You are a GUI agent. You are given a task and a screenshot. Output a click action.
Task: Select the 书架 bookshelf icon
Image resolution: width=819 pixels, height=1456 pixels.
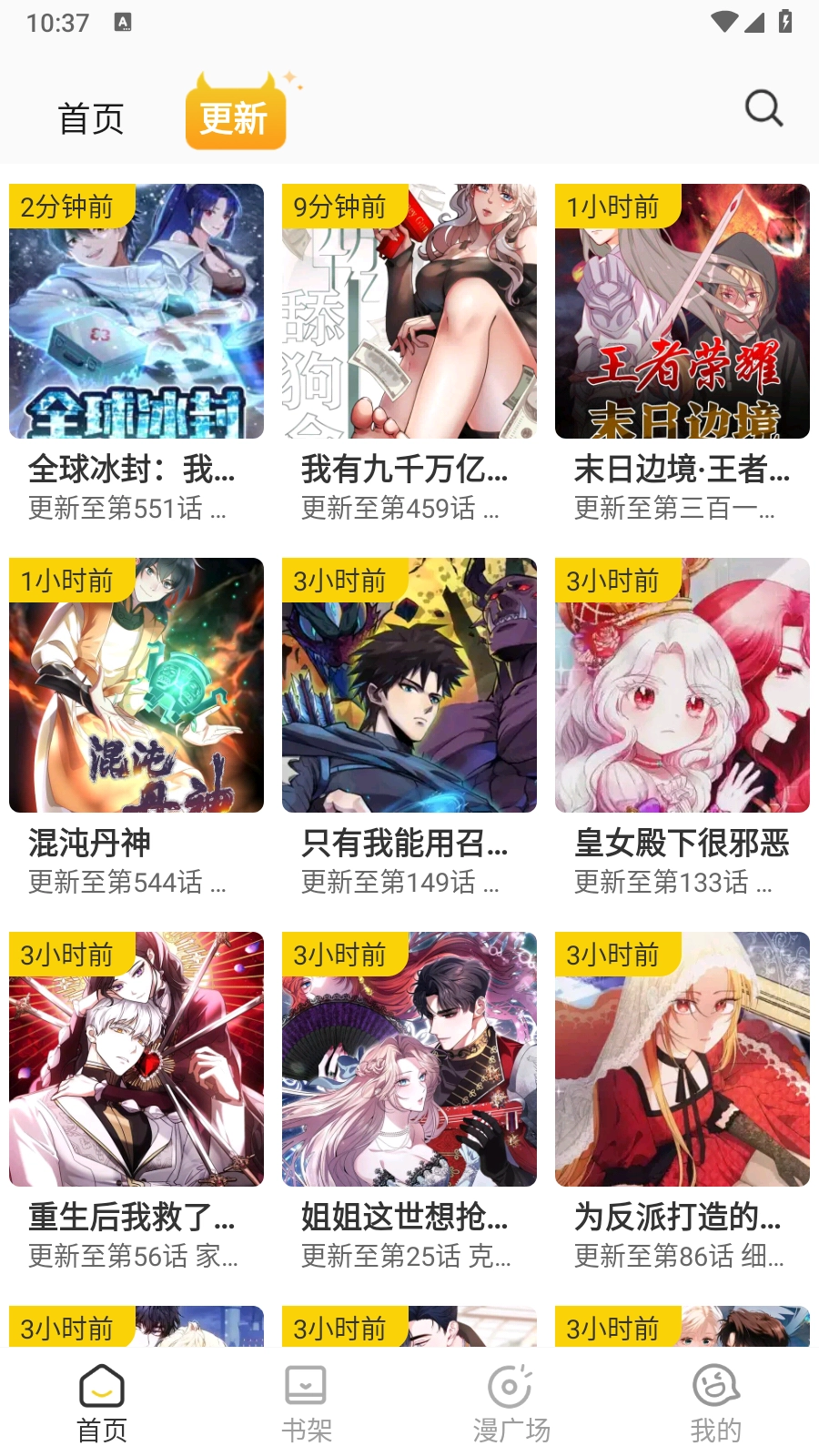[307, 1385]
